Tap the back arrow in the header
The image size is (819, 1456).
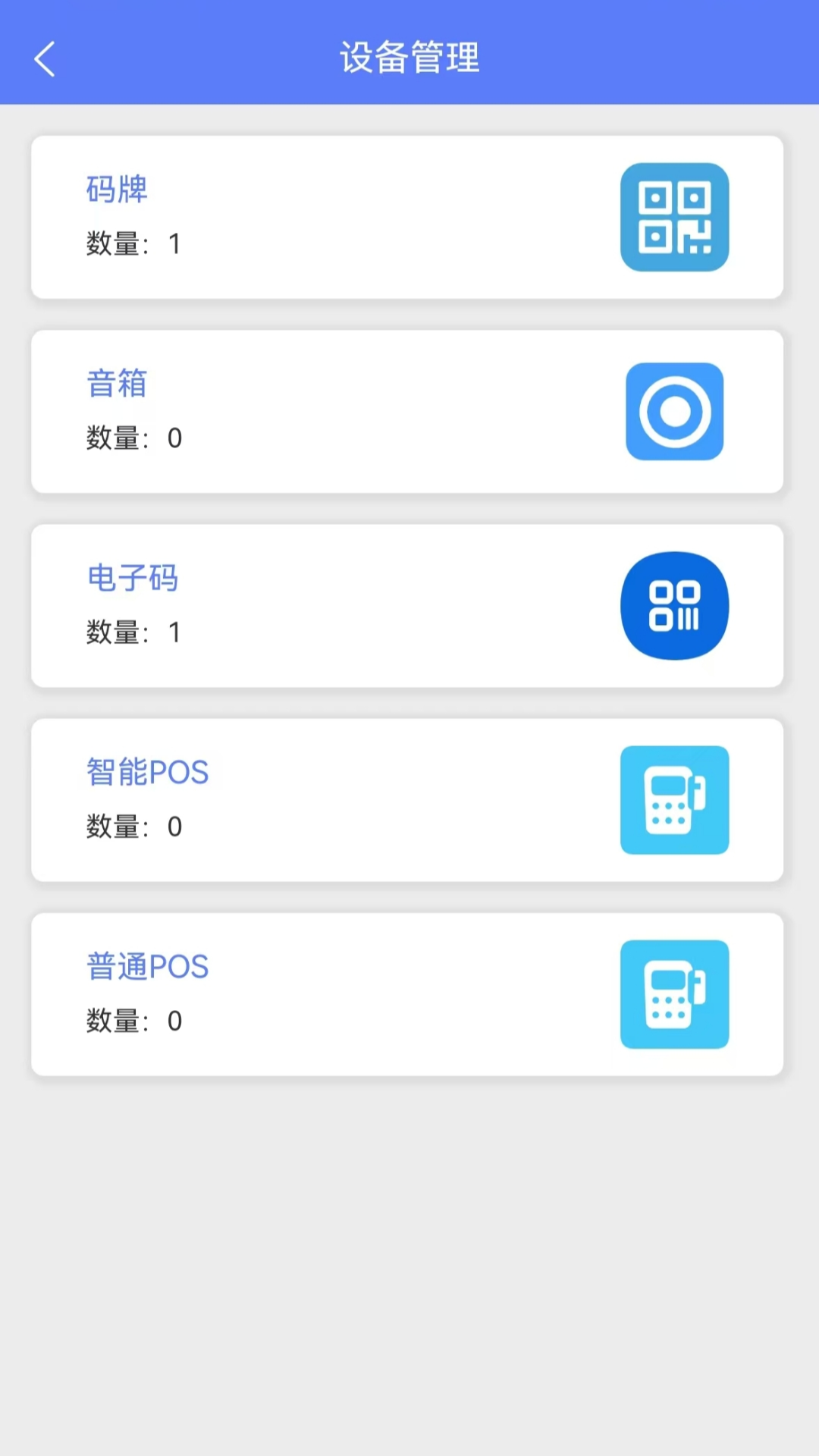[x=43, y=58]
